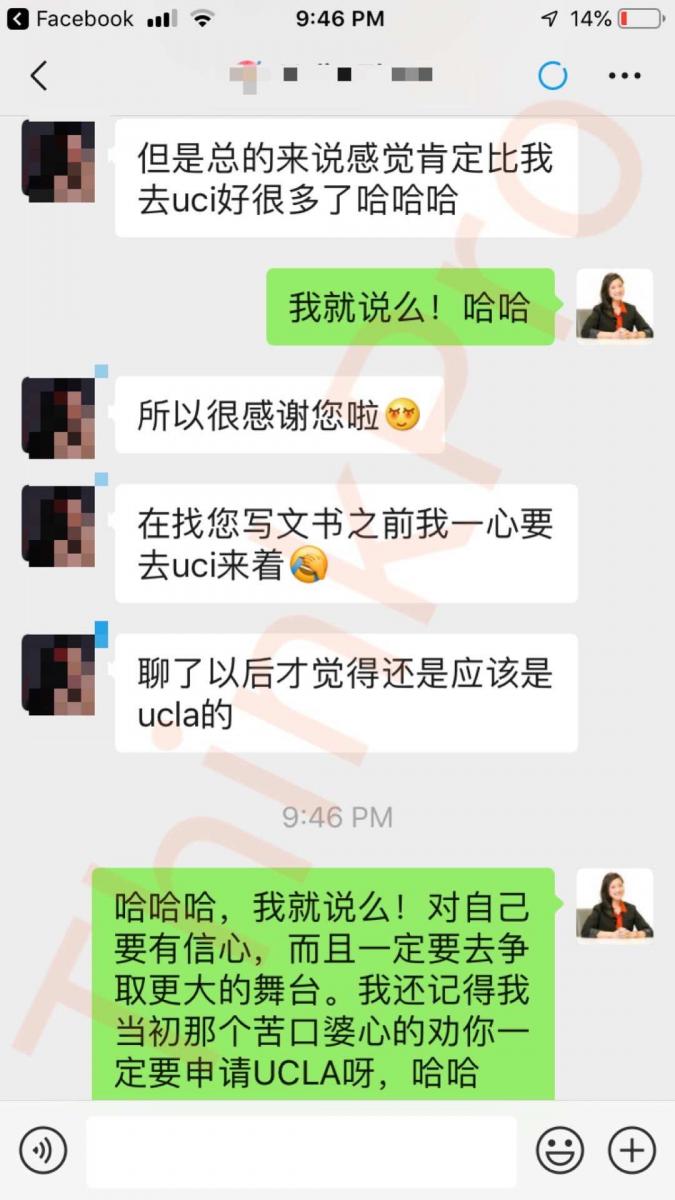
Task: Switch to voice message input
Action: 42,1151
